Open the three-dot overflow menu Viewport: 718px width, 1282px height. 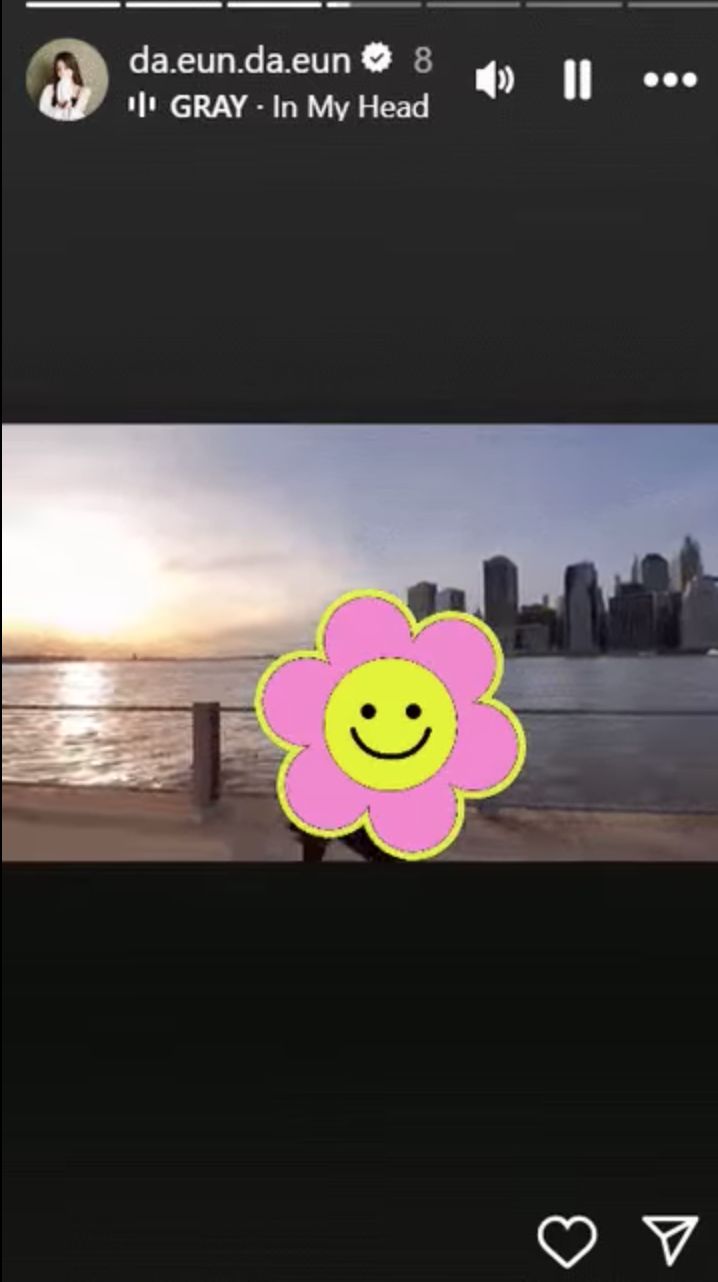pos(669,80)
